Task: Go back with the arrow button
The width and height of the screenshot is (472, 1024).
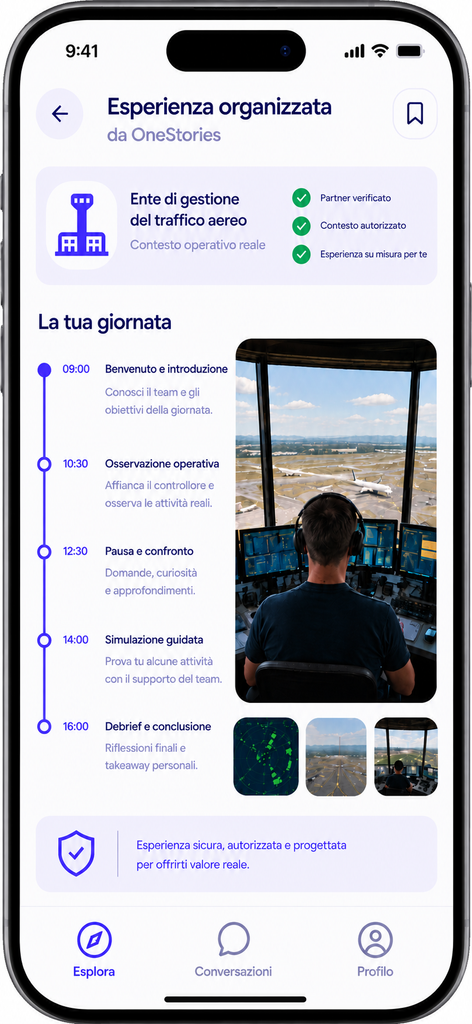Action: [x=59, y=114]
